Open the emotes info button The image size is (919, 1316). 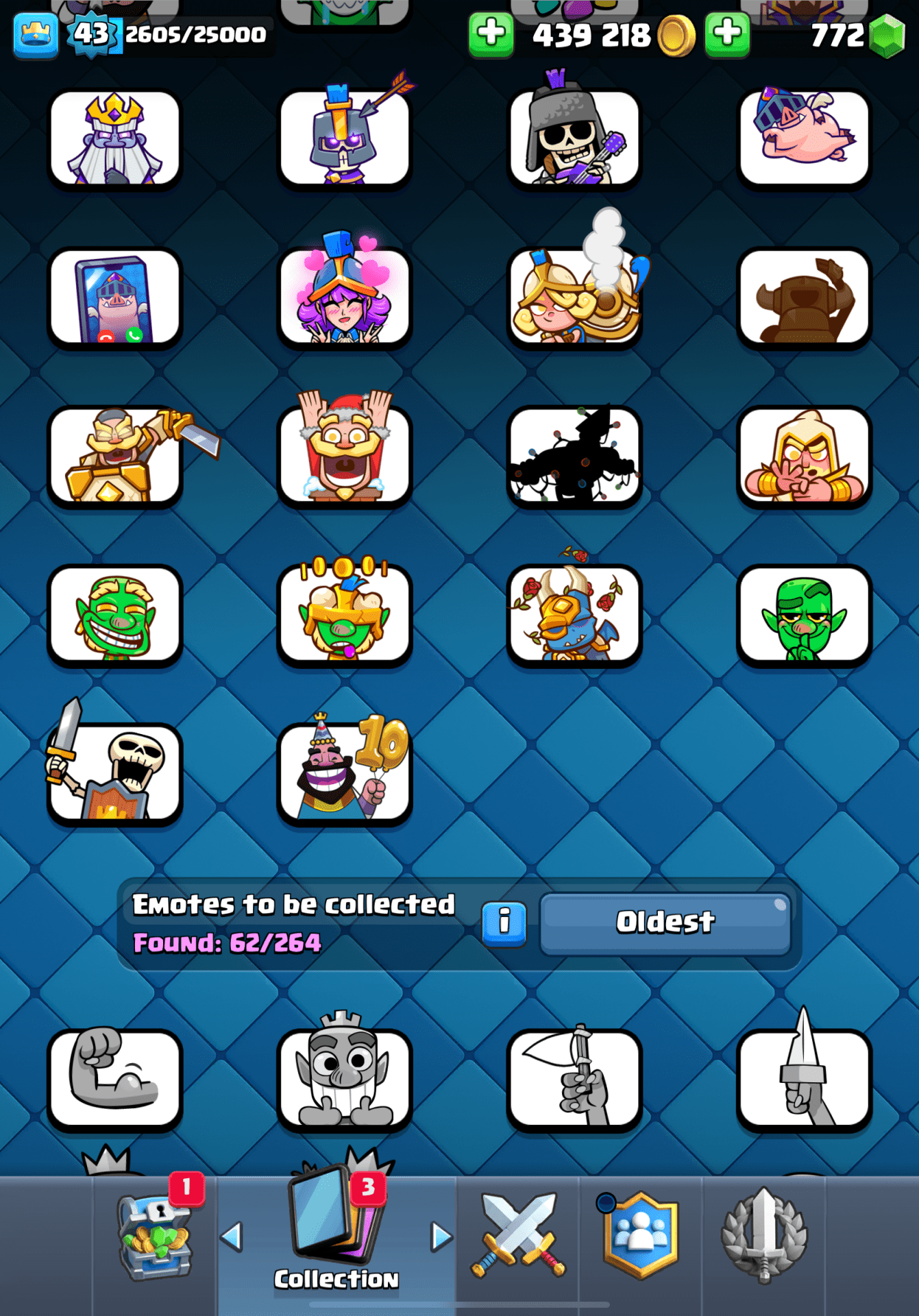(504, 923)
